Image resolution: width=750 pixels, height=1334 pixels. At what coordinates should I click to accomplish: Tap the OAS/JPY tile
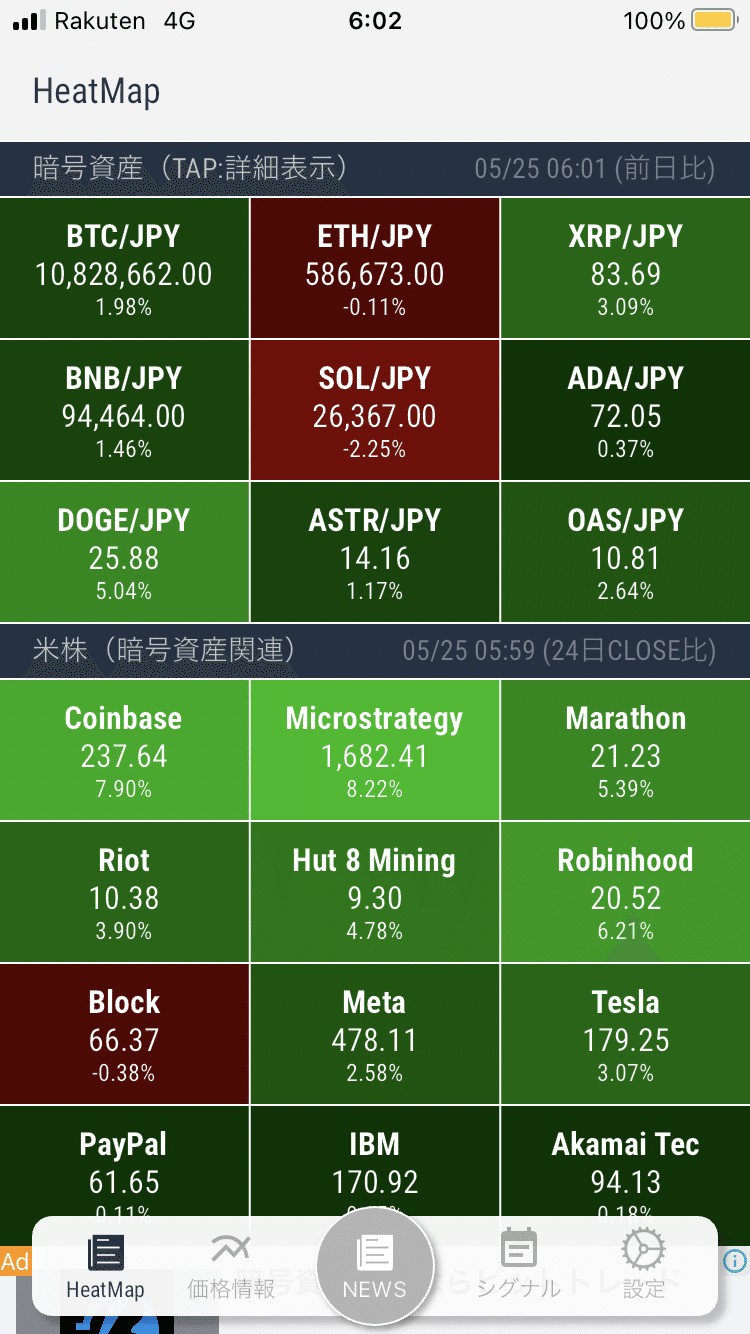(626, 552)
